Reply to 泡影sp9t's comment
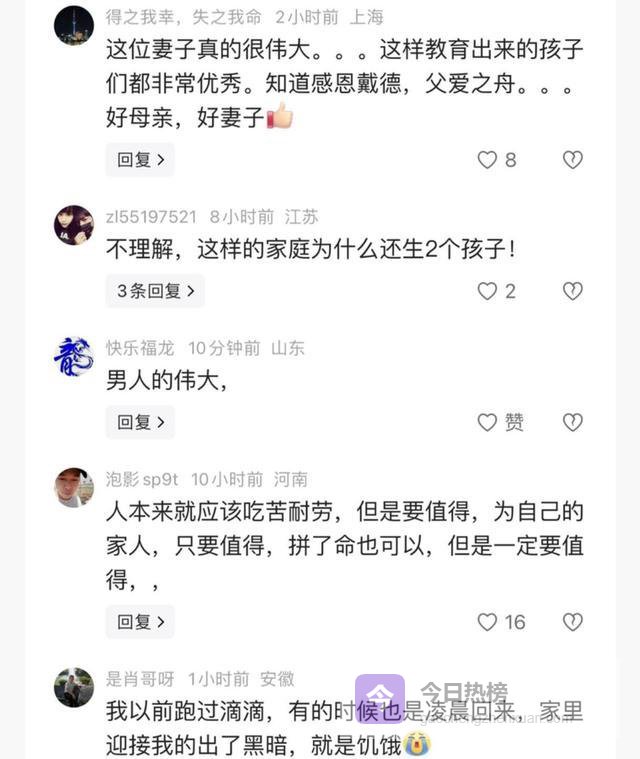The width and height of the screenshot is (640, 759). coord(140,622)
